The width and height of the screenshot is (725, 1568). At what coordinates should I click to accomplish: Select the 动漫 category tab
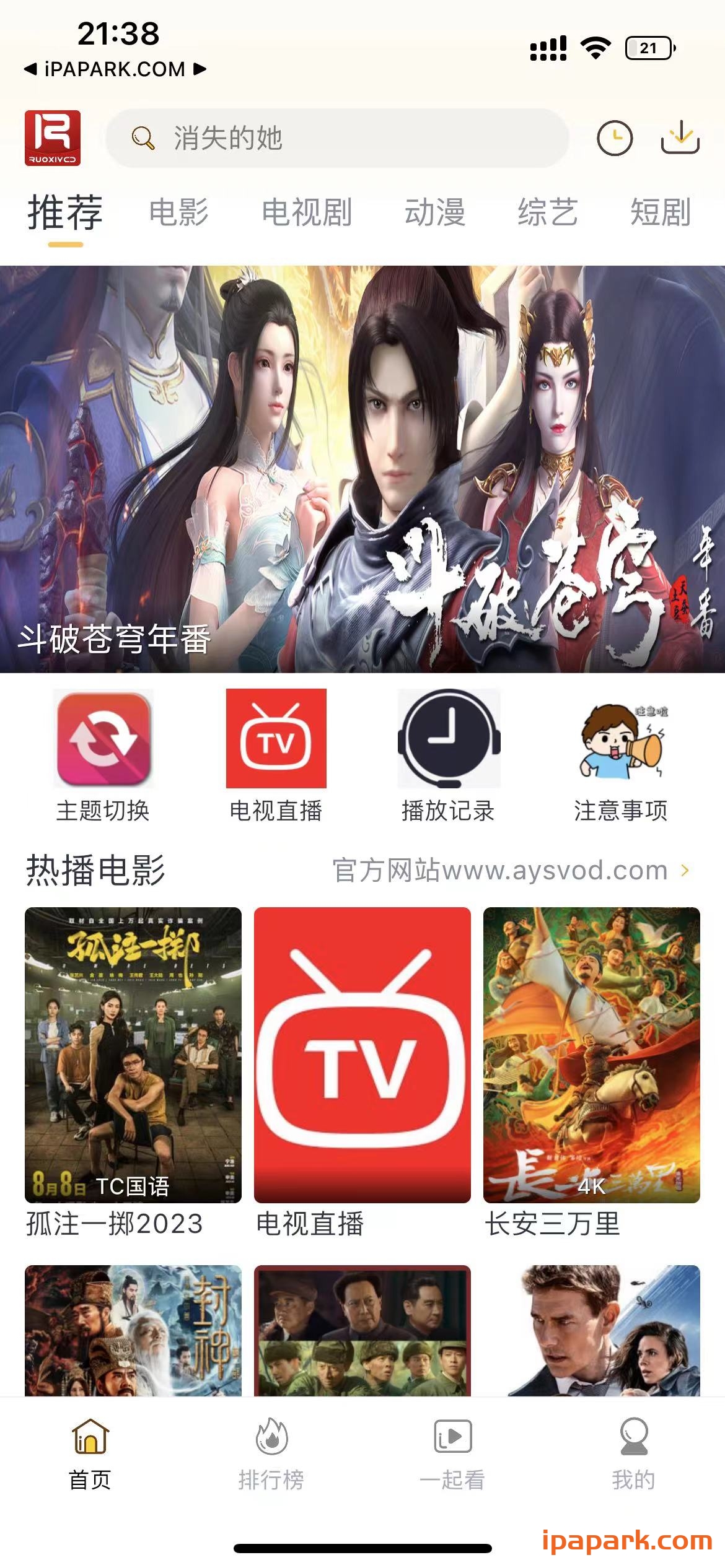coord(434,214)
